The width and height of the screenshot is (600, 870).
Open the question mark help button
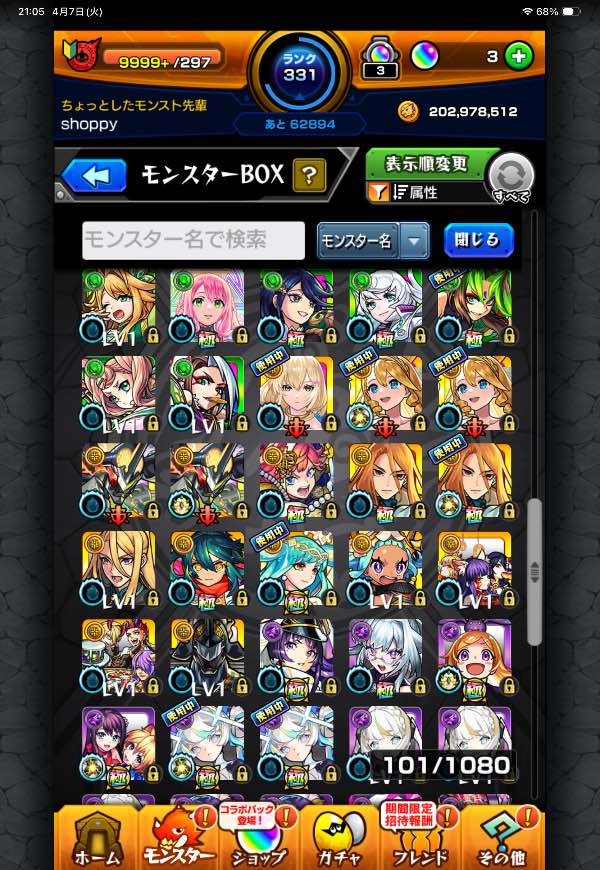point(309,177)
